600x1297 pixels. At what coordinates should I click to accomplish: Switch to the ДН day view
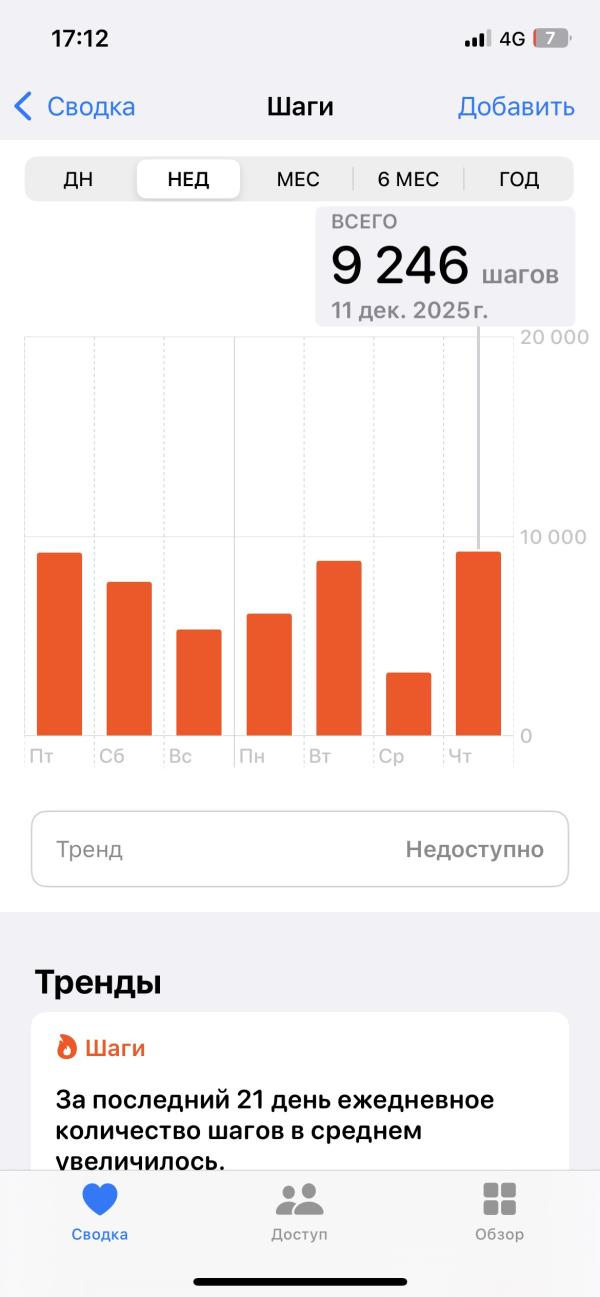pos(78,180)
